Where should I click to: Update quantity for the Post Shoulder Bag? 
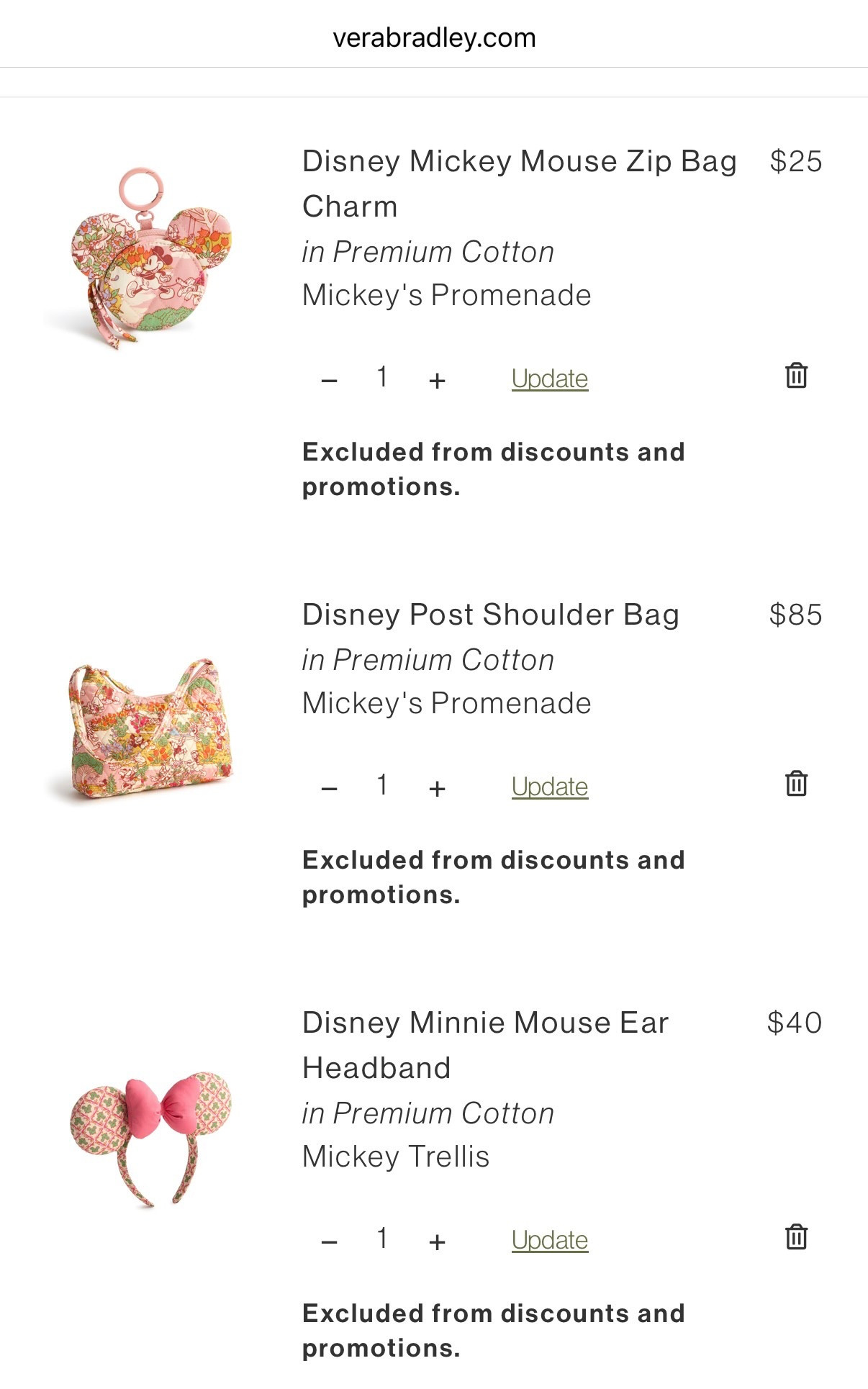pyautogui.click(x=549, y=786)
